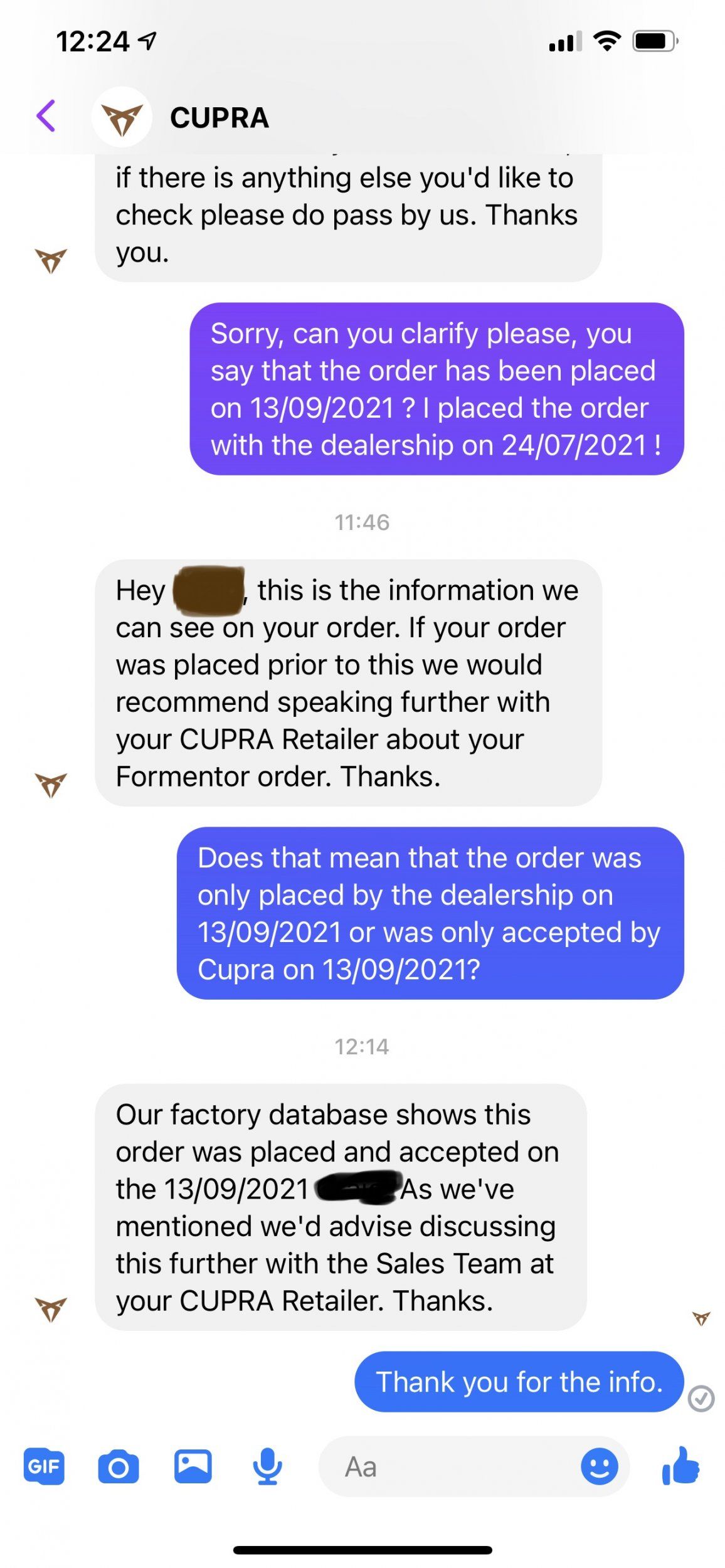This screenshot has height=1568, width=725.
Task: Send a thumbs-up like
Action: click(680, 1466)
